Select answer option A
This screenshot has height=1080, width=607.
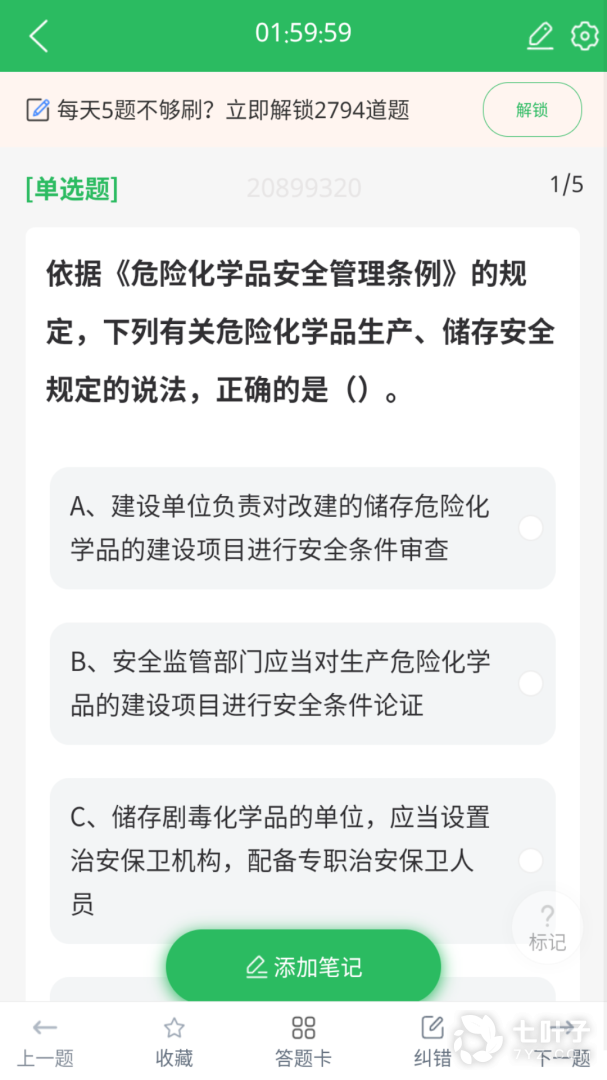click(302, 528)
